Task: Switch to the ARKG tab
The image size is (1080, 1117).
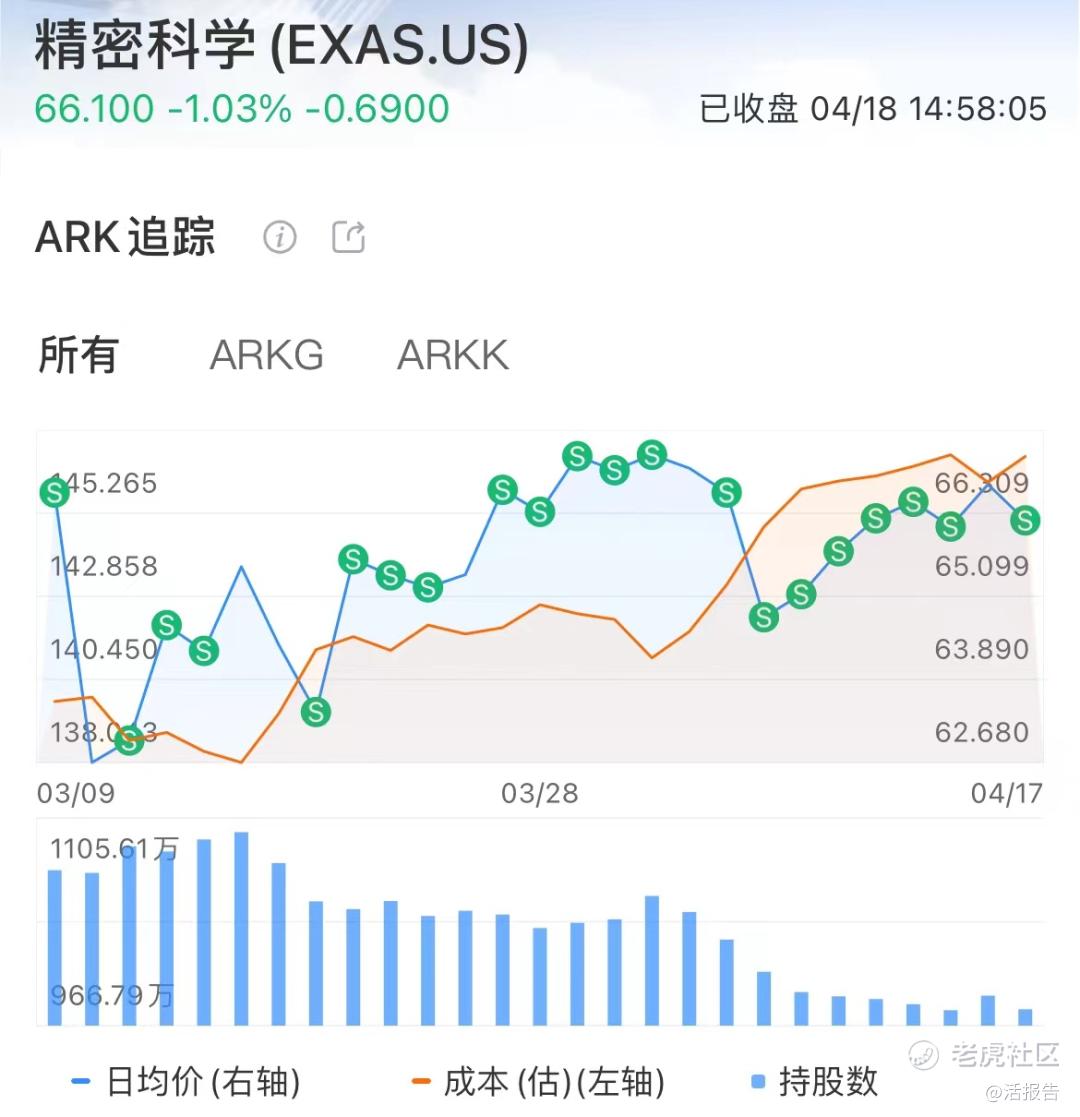Action: point(266,355)
